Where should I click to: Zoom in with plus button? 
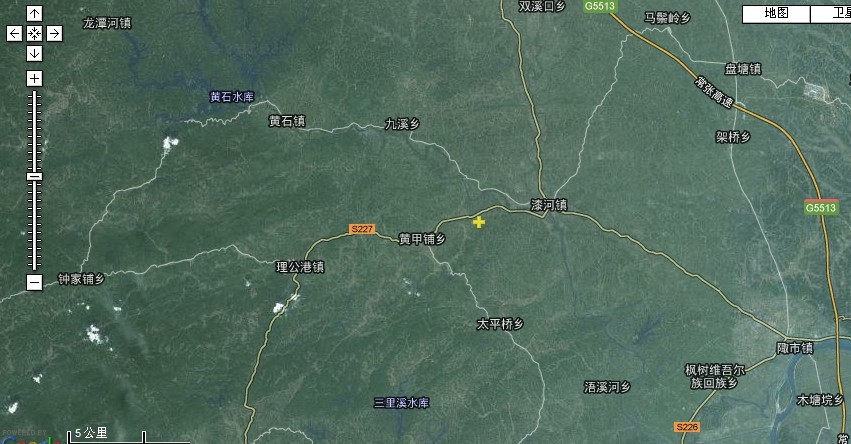coord(34,78)
